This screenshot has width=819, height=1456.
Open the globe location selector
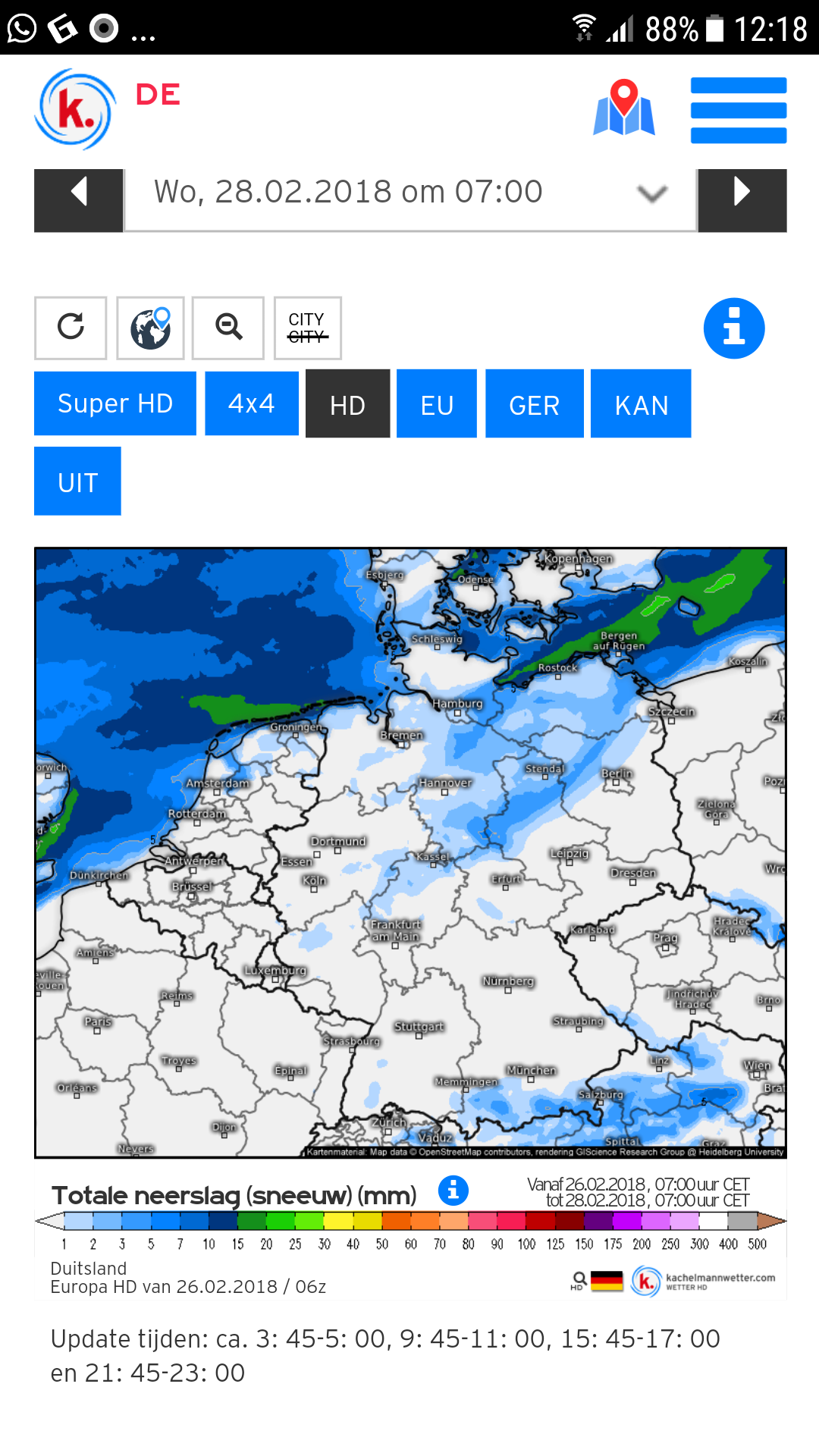tap(150, 328)
